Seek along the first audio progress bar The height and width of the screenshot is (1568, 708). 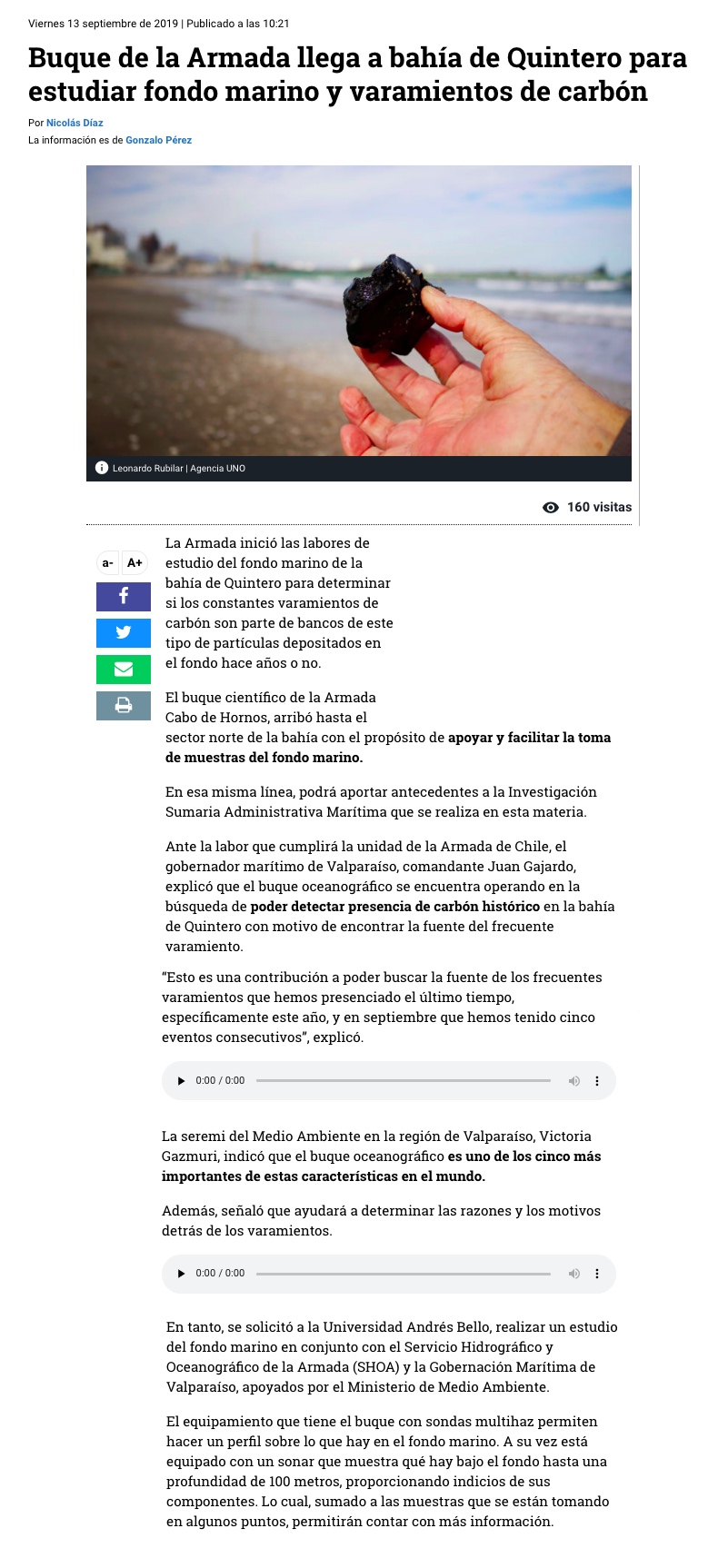click(404, 1081)
